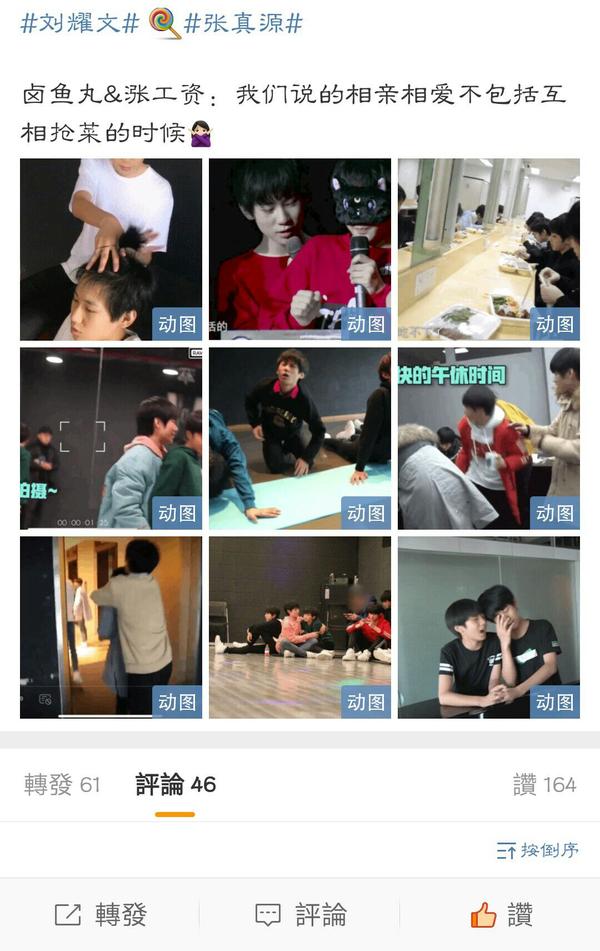
Task: Switch to the 轉發 61 tab
Action: (x=62, y=785)
